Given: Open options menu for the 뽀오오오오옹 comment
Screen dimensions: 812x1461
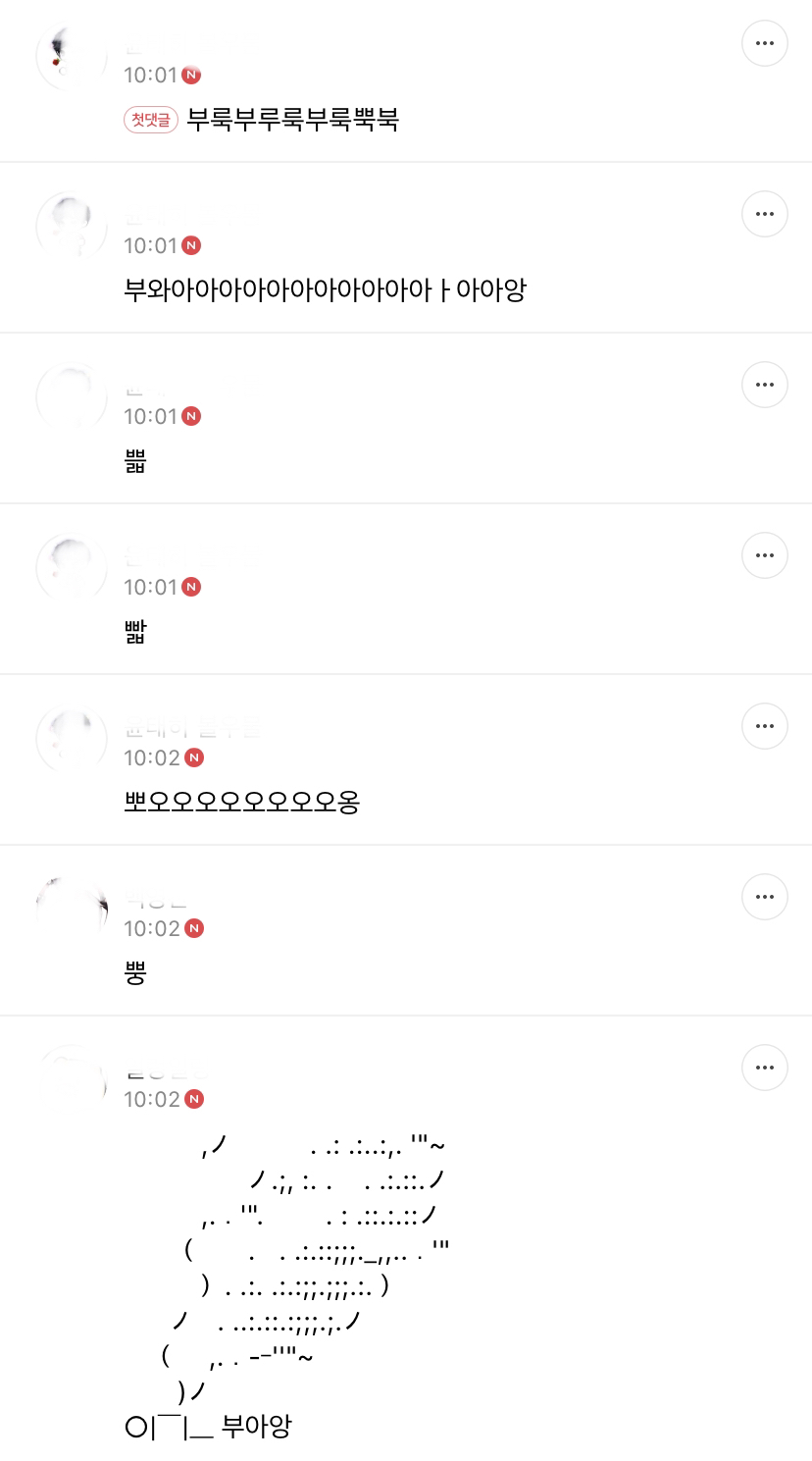Looking at the screenshot, I should tap(764, 726).
